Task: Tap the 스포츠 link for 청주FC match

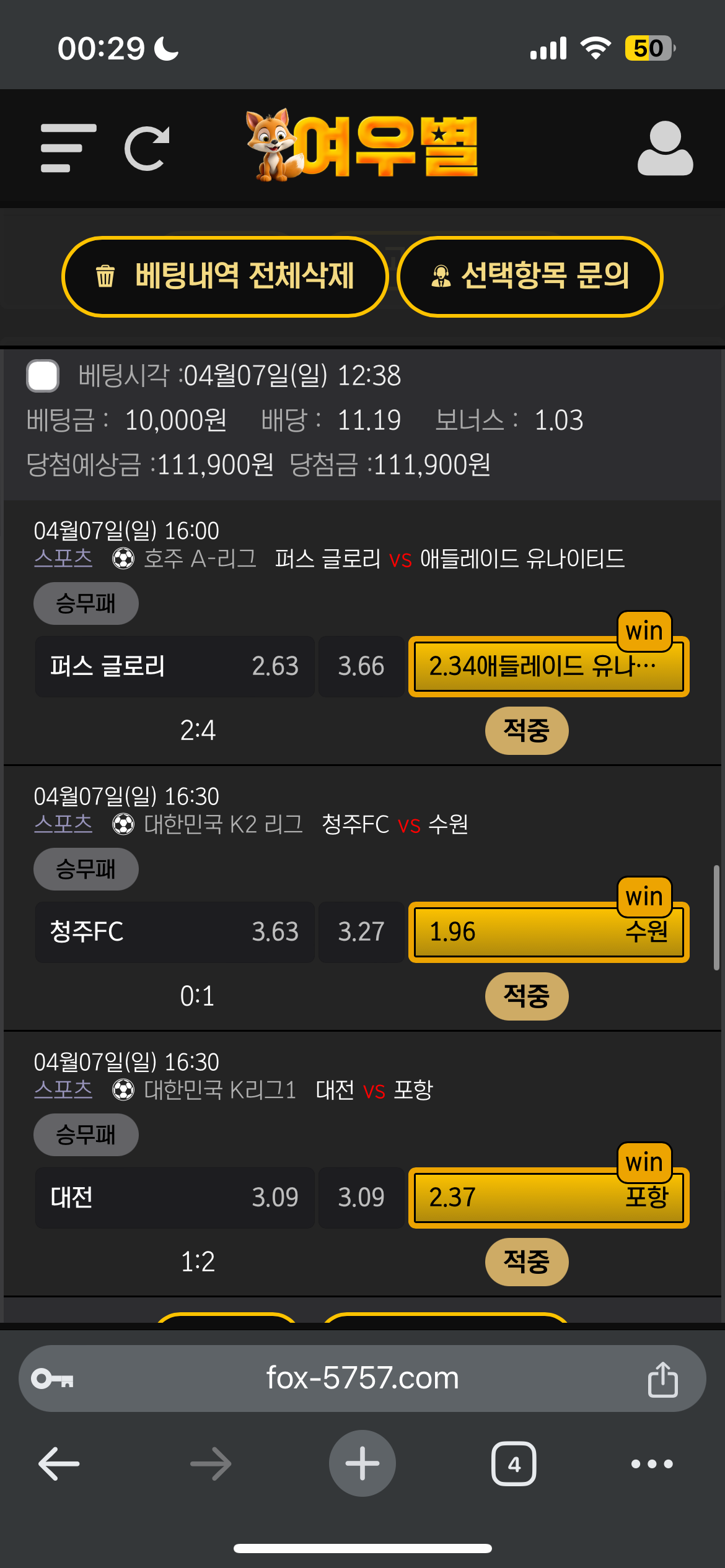Action: (63, 824)
